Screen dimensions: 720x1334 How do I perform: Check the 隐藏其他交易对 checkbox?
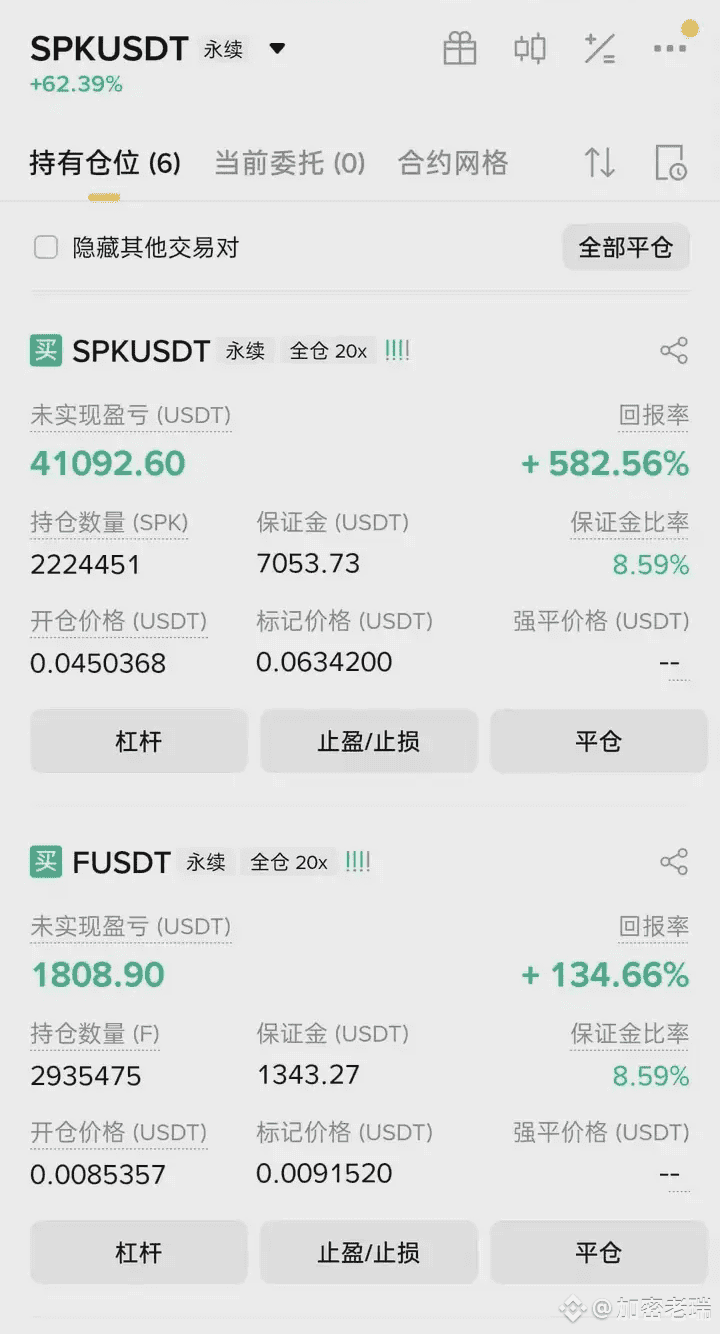click(46, 247)
